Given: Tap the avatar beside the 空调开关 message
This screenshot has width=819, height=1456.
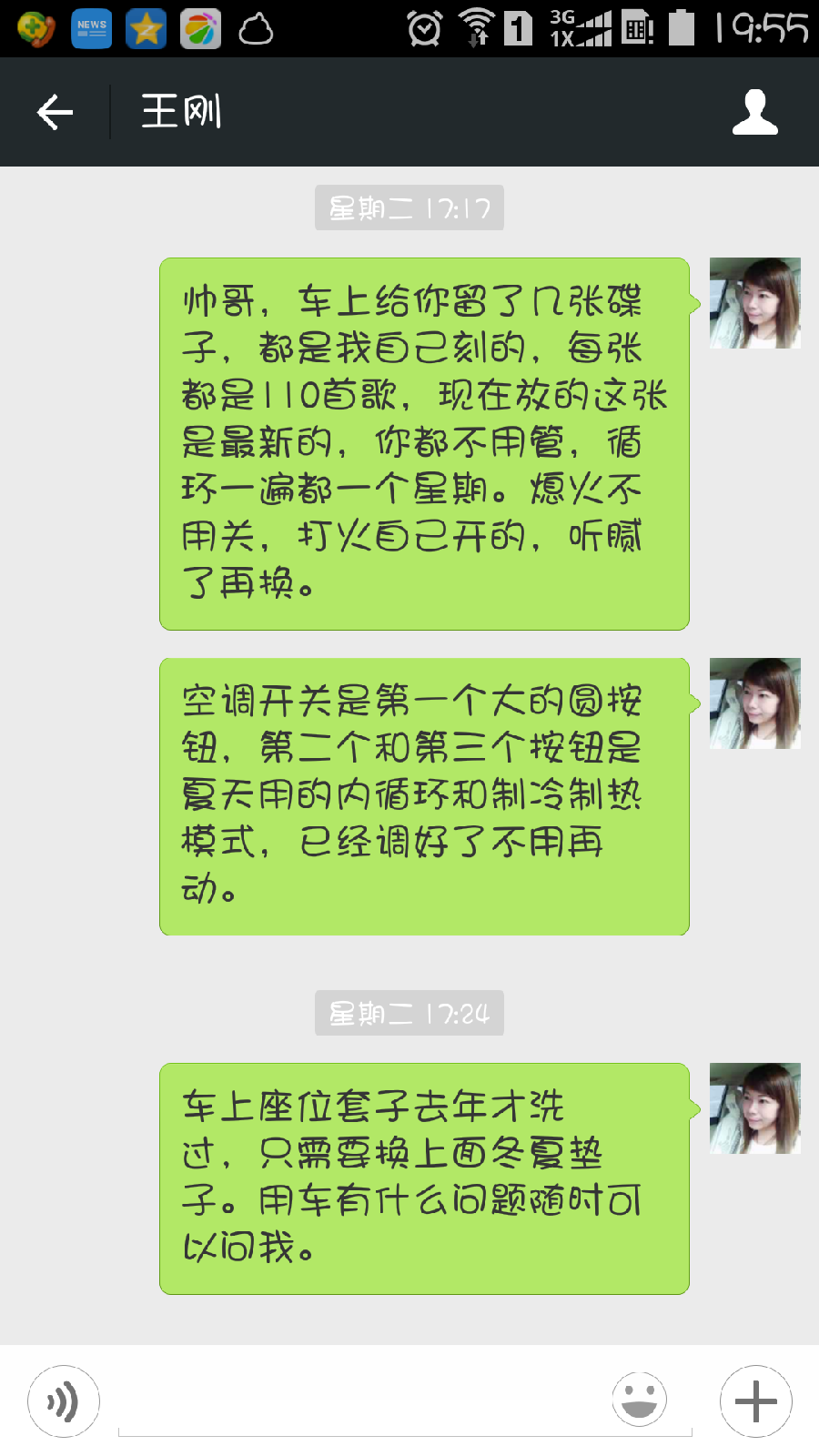Looking at the screenshot, I should (754, 703).
